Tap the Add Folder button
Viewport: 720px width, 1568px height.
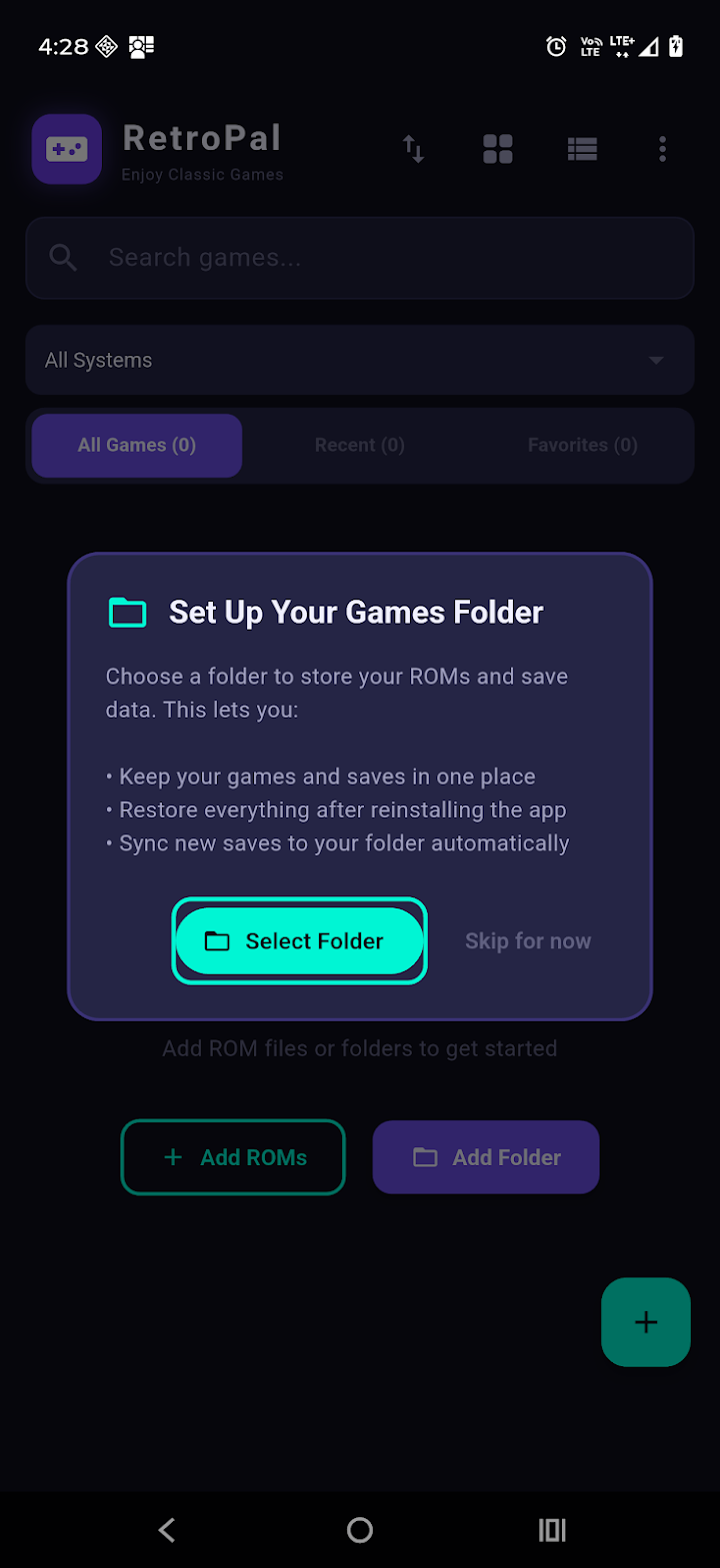click(x=486, y=1157)
